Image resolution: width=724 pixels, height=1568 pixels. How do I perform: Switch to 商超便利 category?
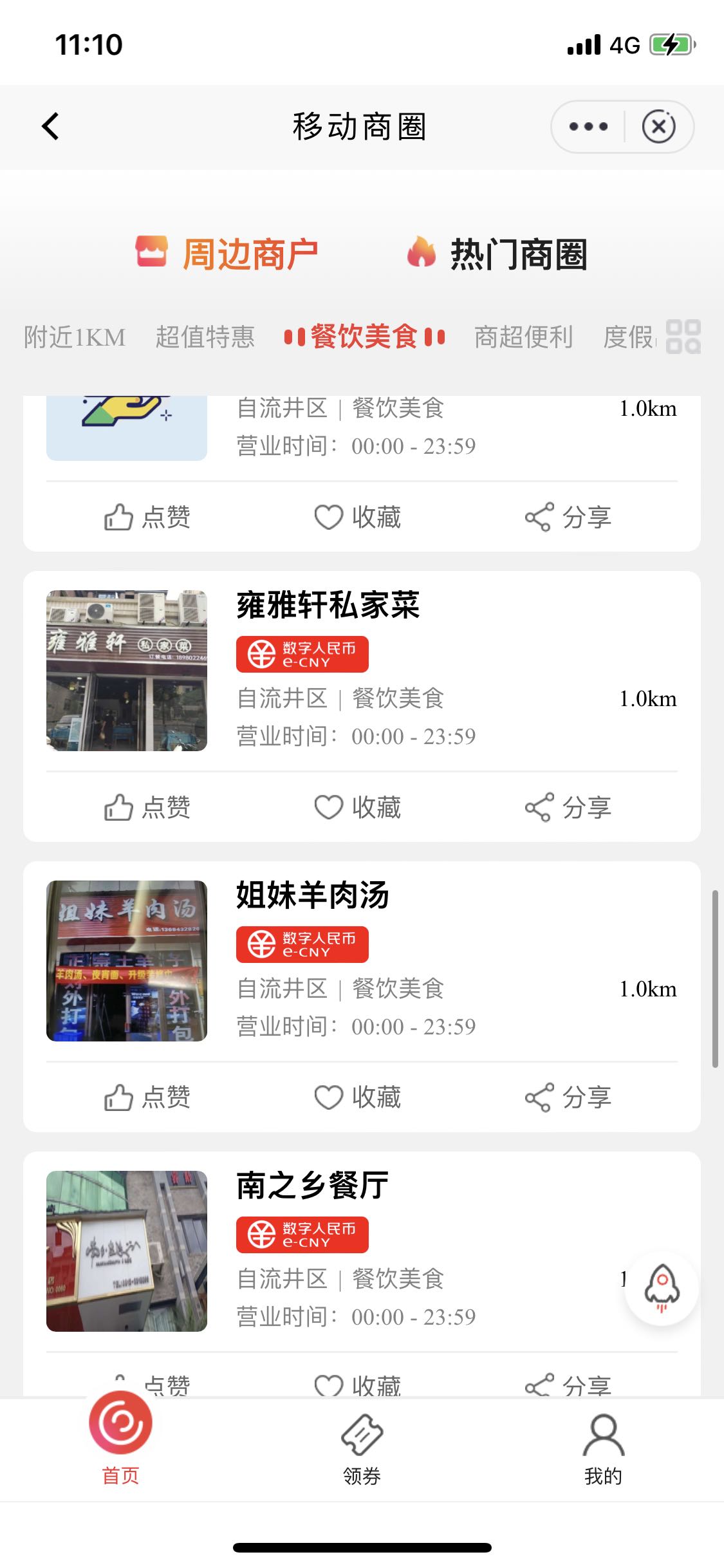(523, 337)
